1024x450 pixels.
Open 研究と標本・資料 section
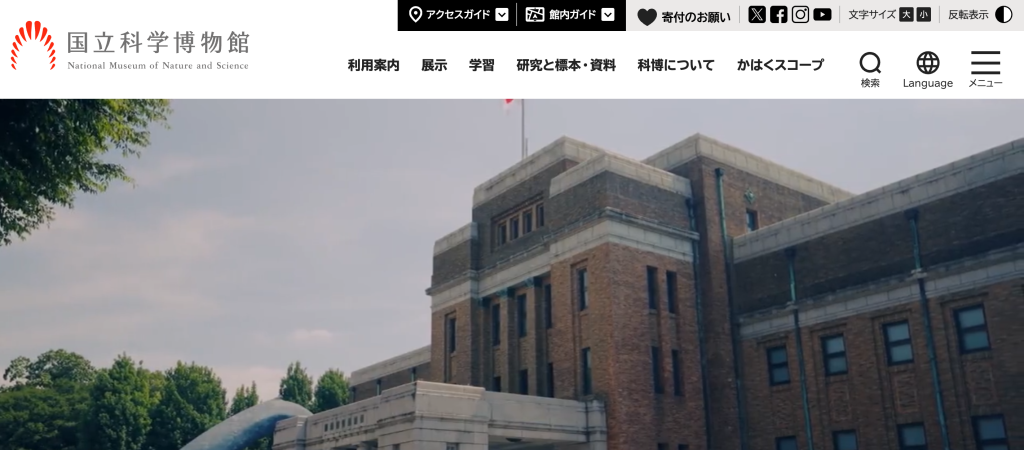pyautogui.click(x=566, y=65)
